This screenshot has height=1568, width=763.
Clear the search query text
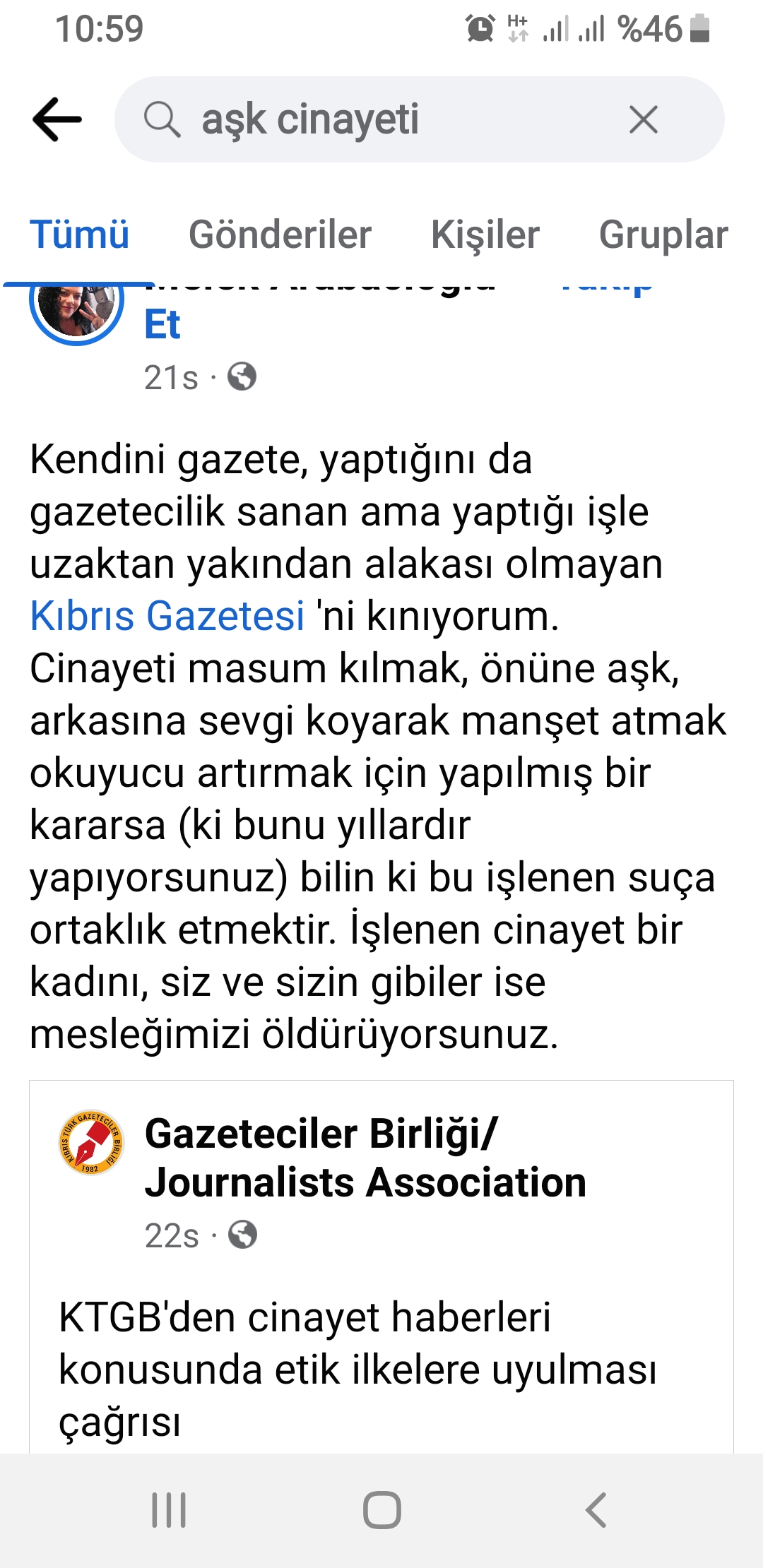tap(643, 119)
